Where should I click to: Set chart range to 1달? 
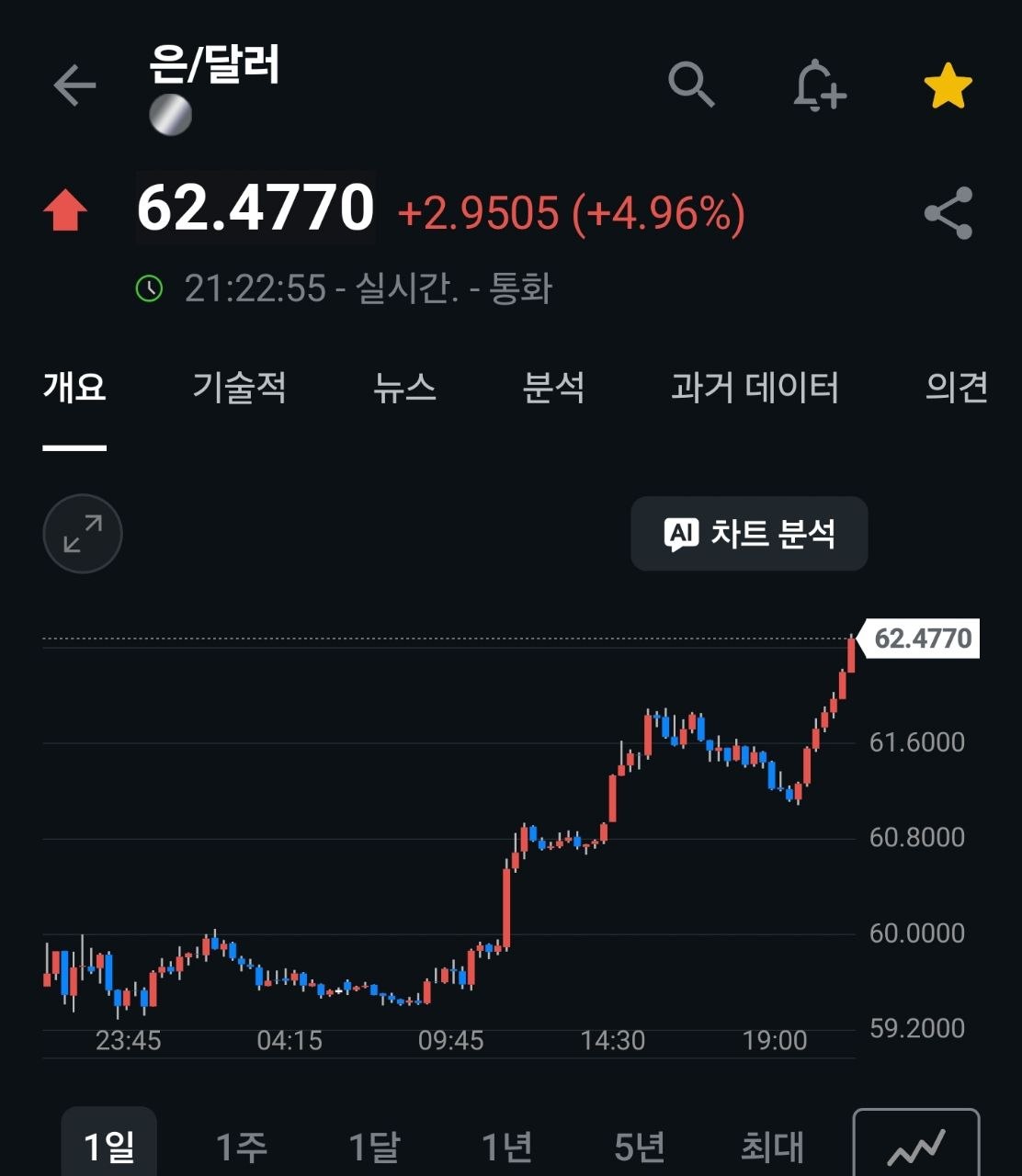pos(374,1147)
